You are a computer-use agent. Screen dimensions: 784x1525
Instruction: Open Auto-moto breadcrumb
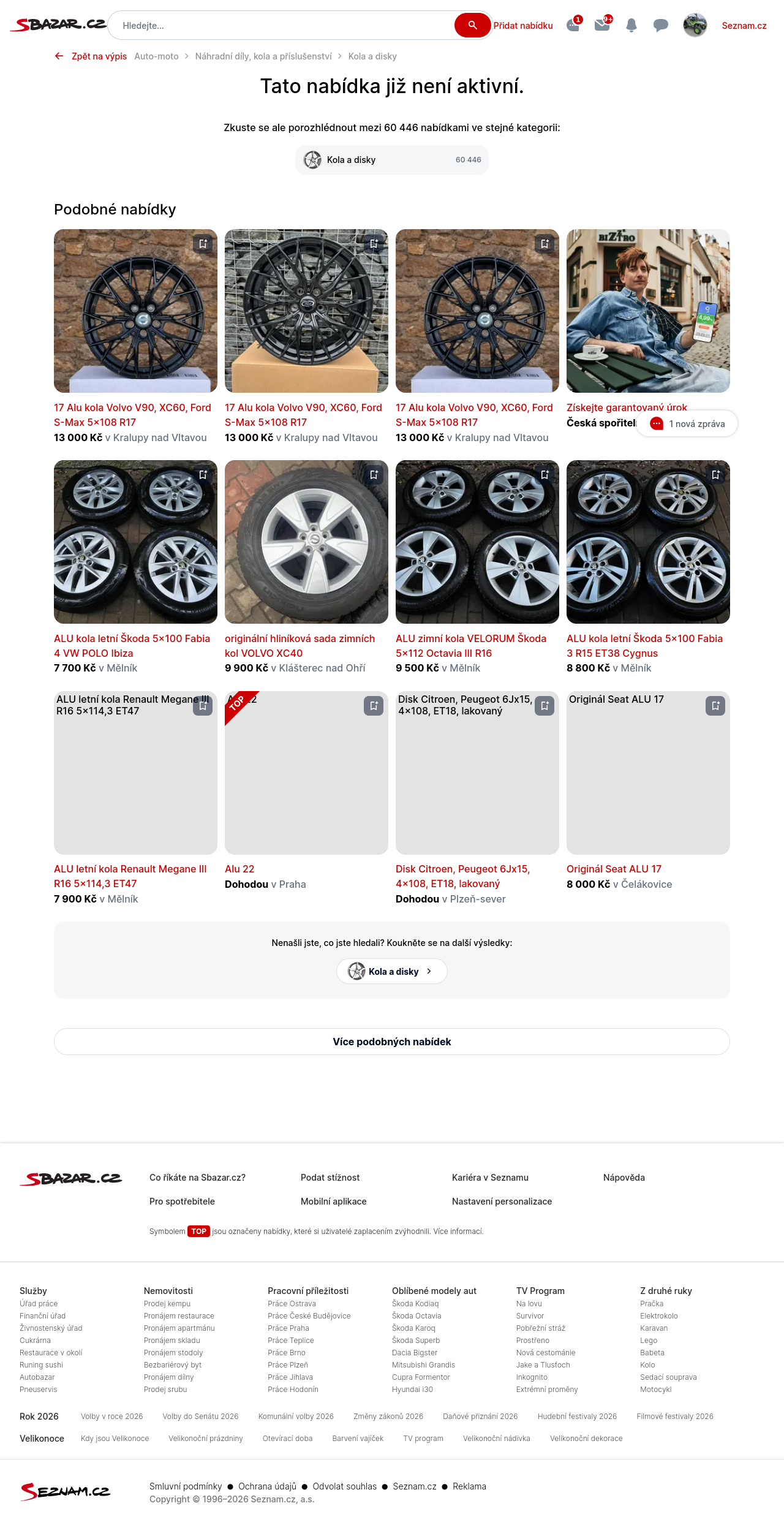click(156, 56)
